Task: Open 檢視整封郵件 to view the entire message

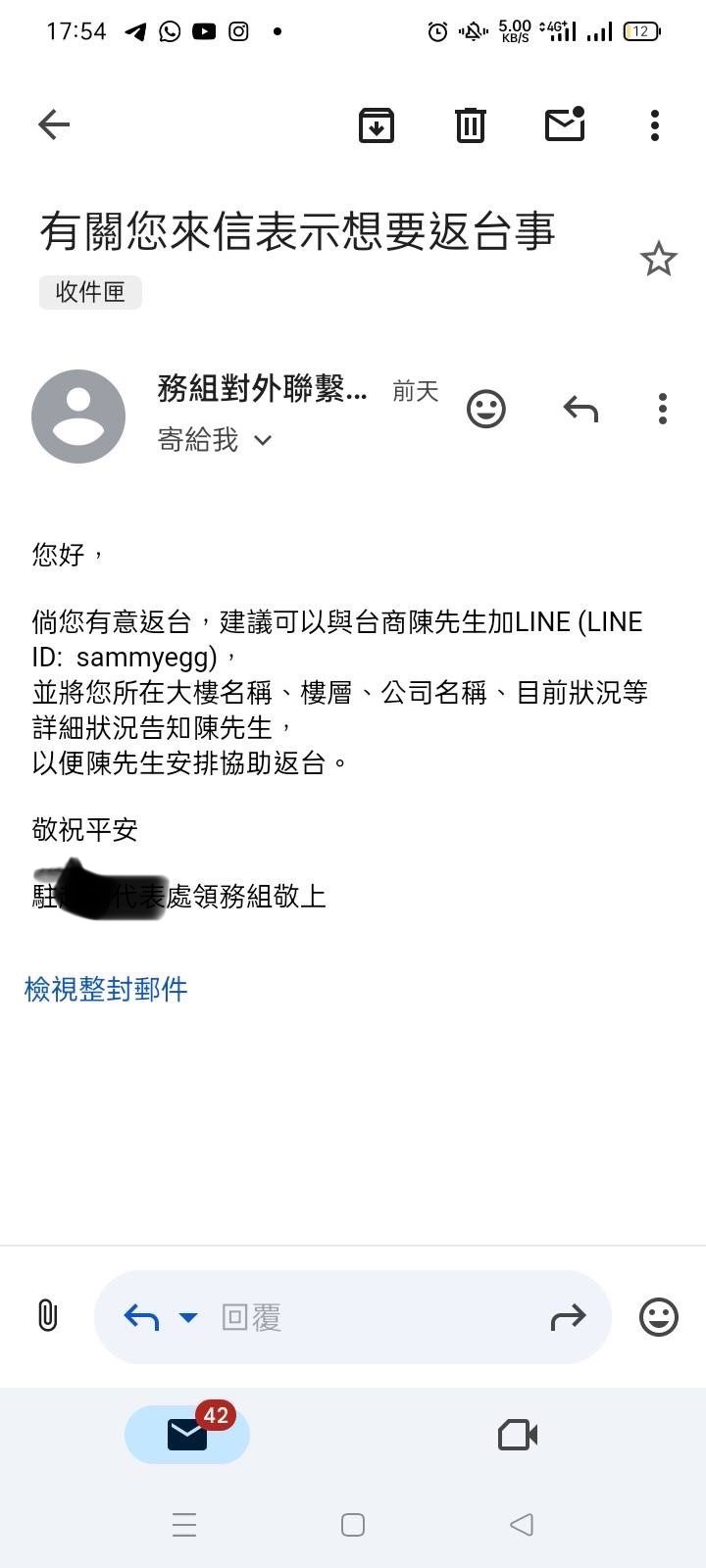Action: 106,989
